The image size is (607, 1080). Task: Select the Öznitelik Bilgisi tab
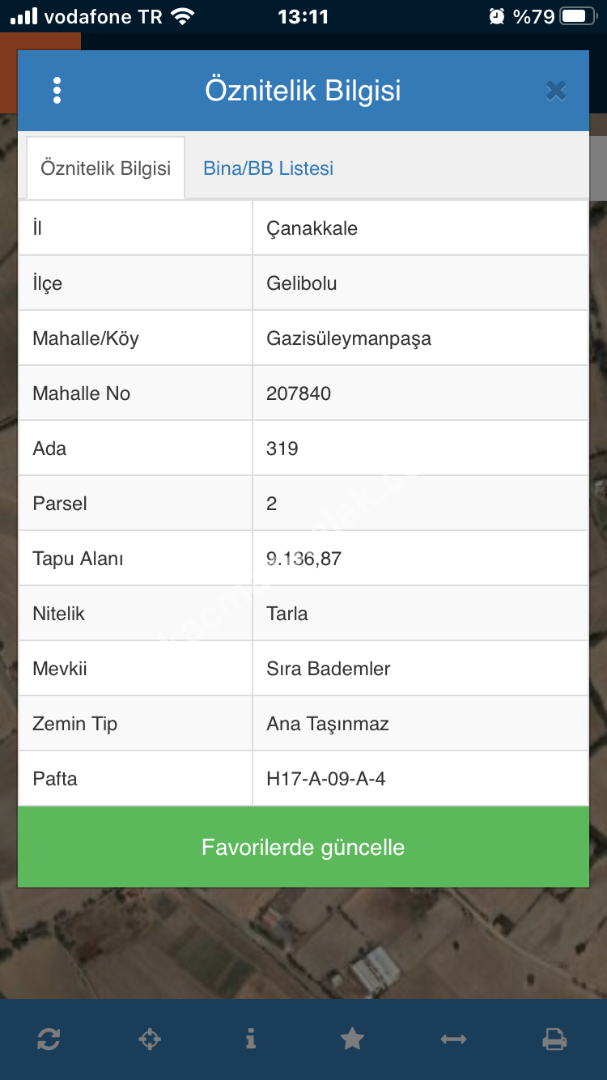(105, 168)
